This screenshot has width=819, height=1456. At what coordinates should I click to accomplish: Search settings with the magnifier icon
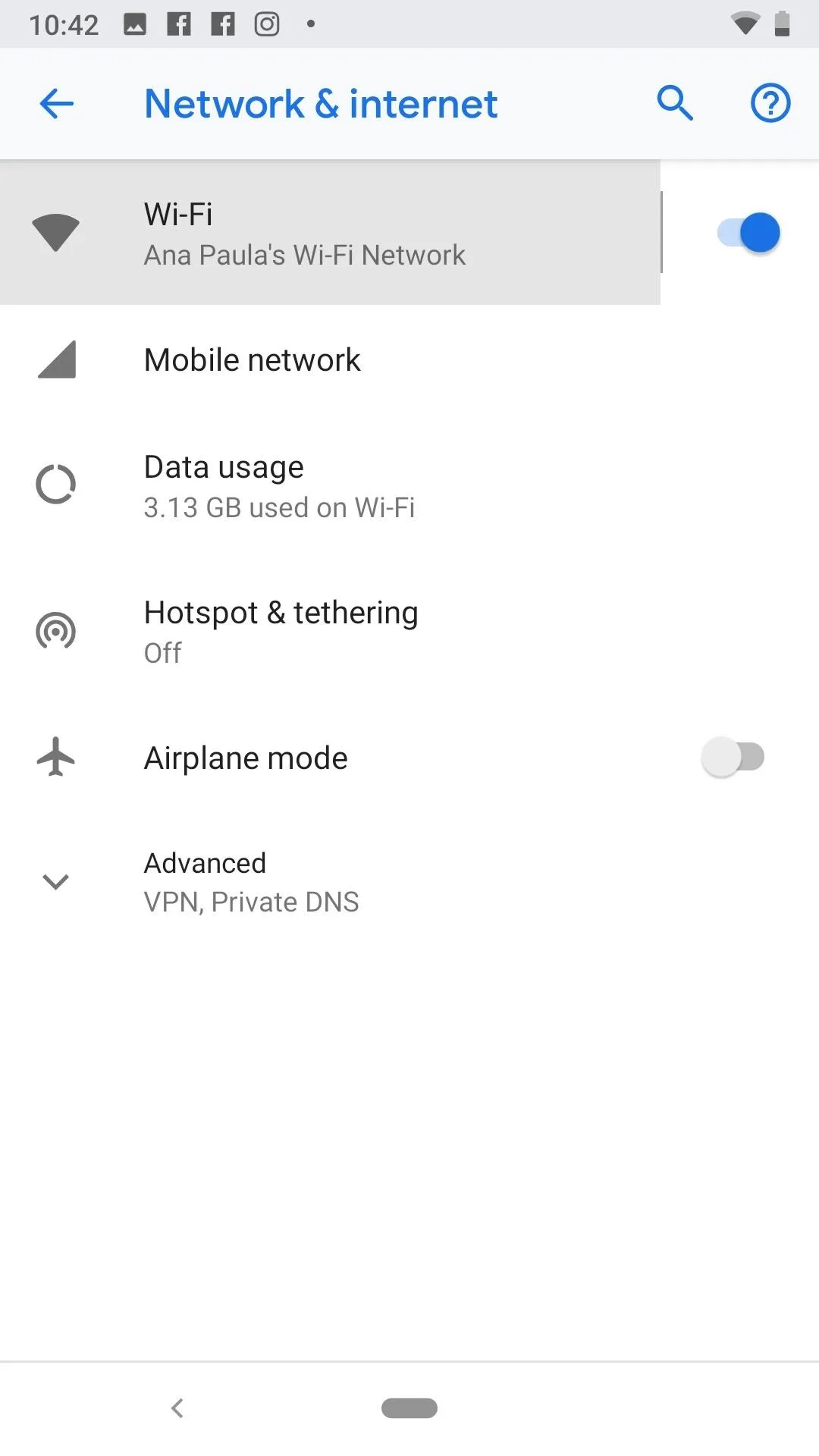(674, 103)
